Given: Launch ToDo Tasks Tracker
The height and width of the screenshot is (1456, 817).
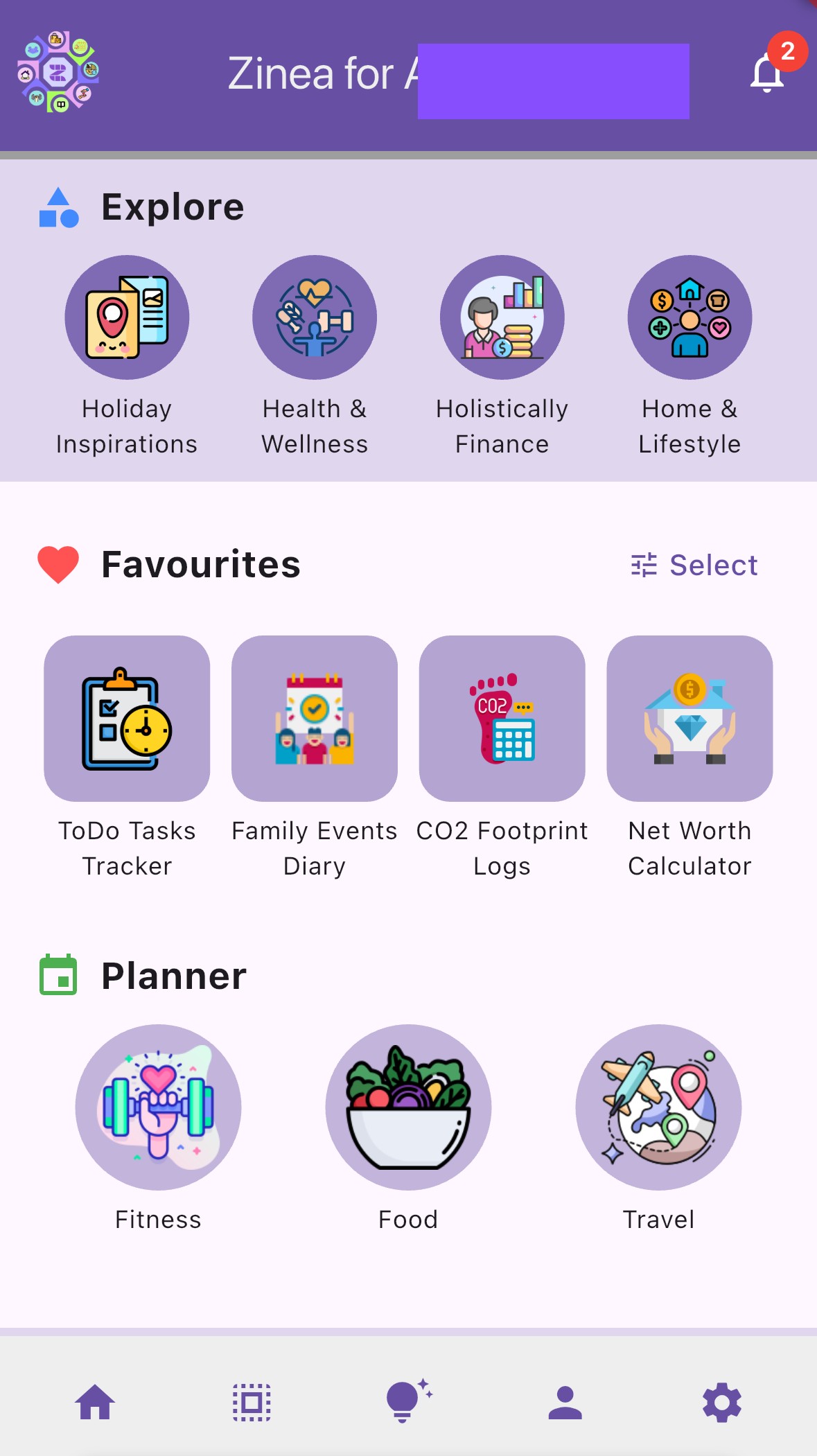Looking at the screenshot, I should pyautogui.click(x=127, y=719).
